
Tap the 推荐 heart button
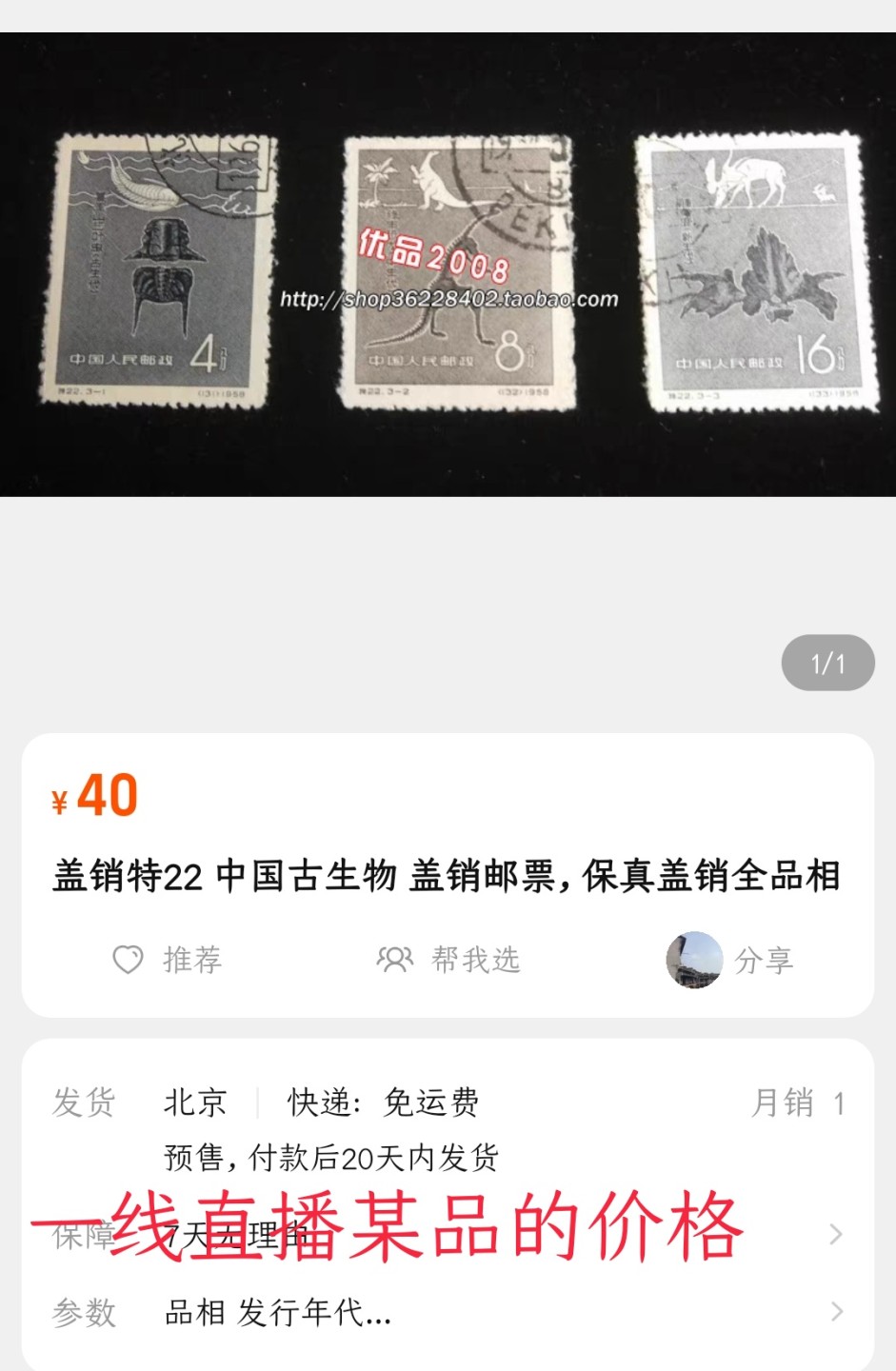[167, 959]
